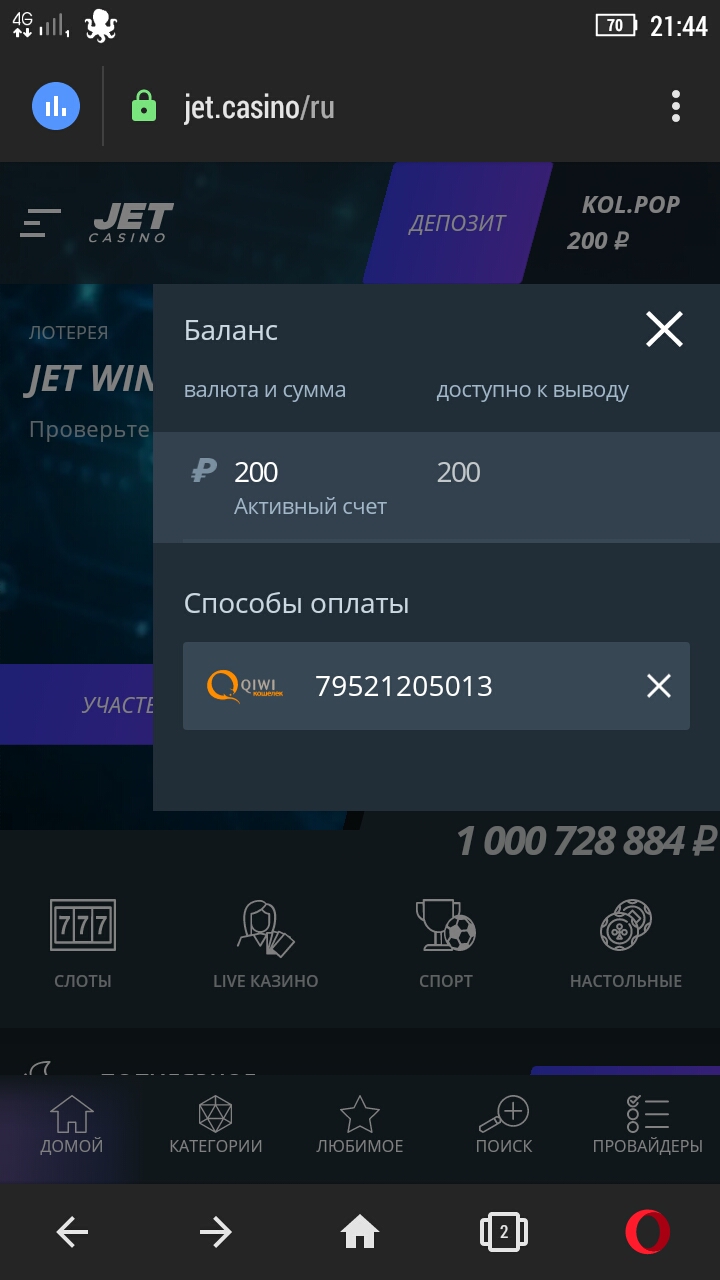Open the СЛОТЫ category
720x1280 pixels.
click(x=83, y=943)
